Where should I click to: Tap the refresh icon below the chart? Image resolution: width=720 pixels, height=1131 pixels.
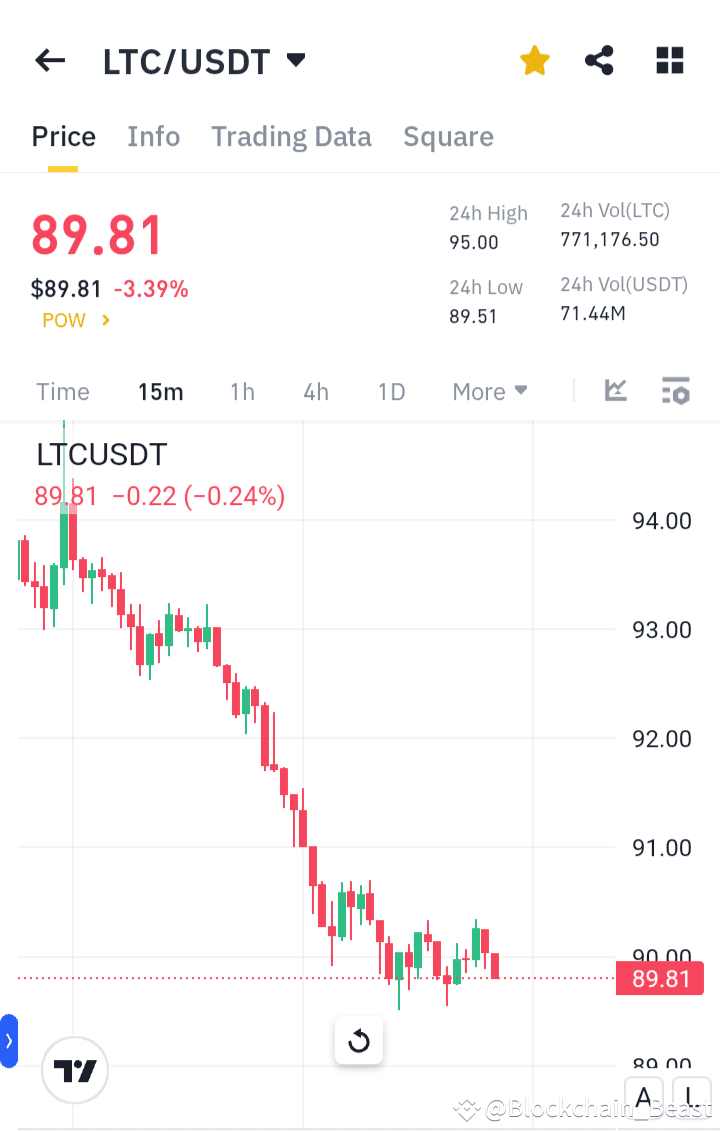pyautogui.click(x=358, y=1040)
